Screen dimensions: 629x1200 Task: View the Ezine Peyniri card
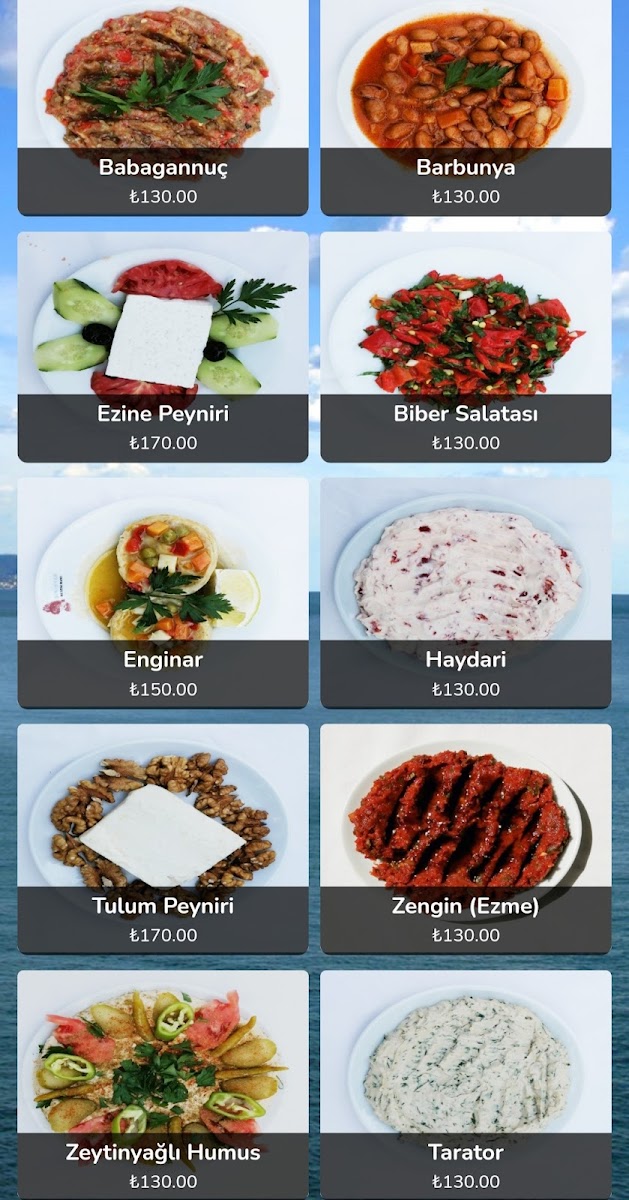click(163, 345)
